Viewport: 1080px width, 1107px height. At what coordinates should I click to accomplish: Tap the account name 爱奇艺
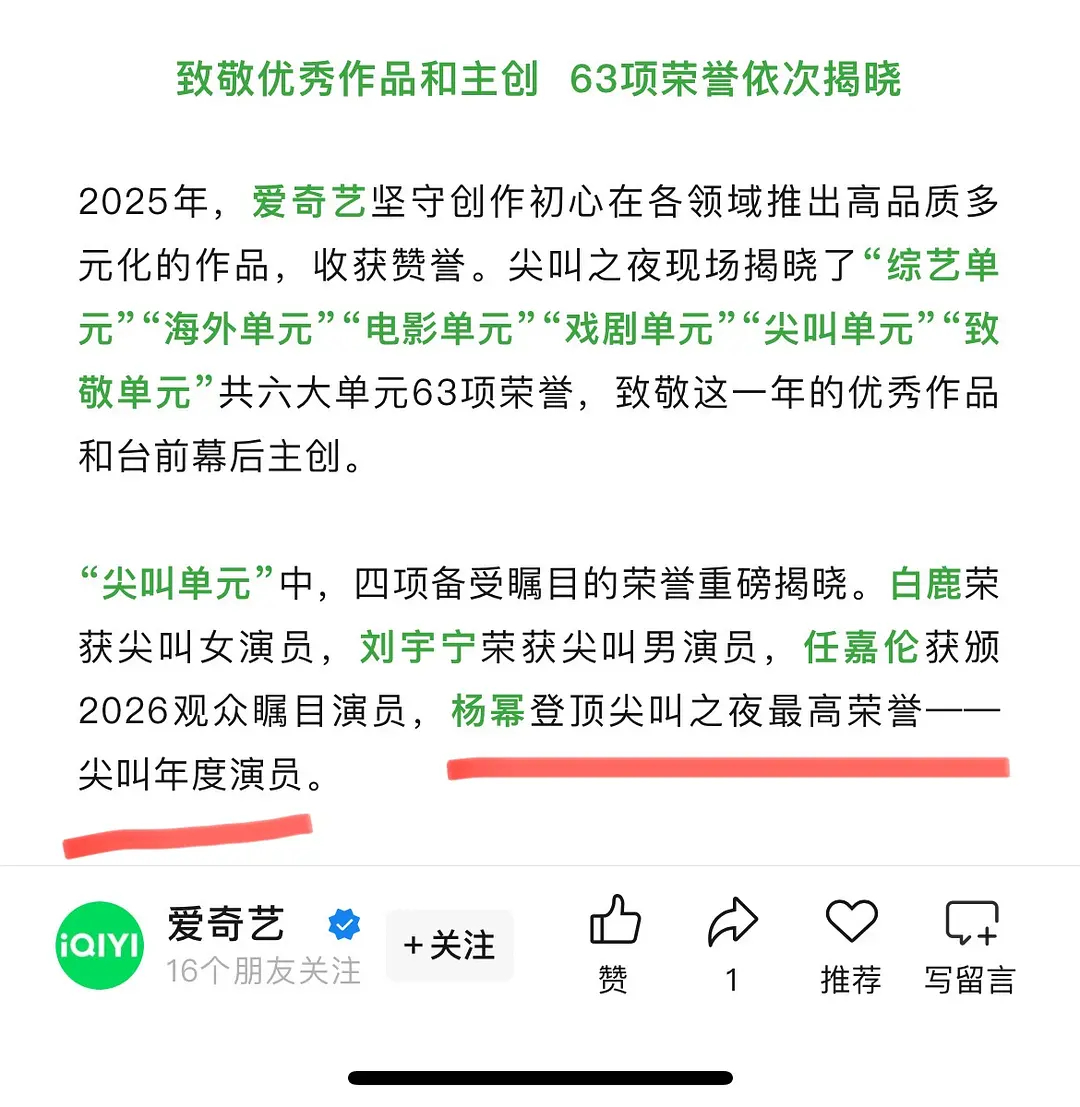pyautogui.click(x=225, y=925)
